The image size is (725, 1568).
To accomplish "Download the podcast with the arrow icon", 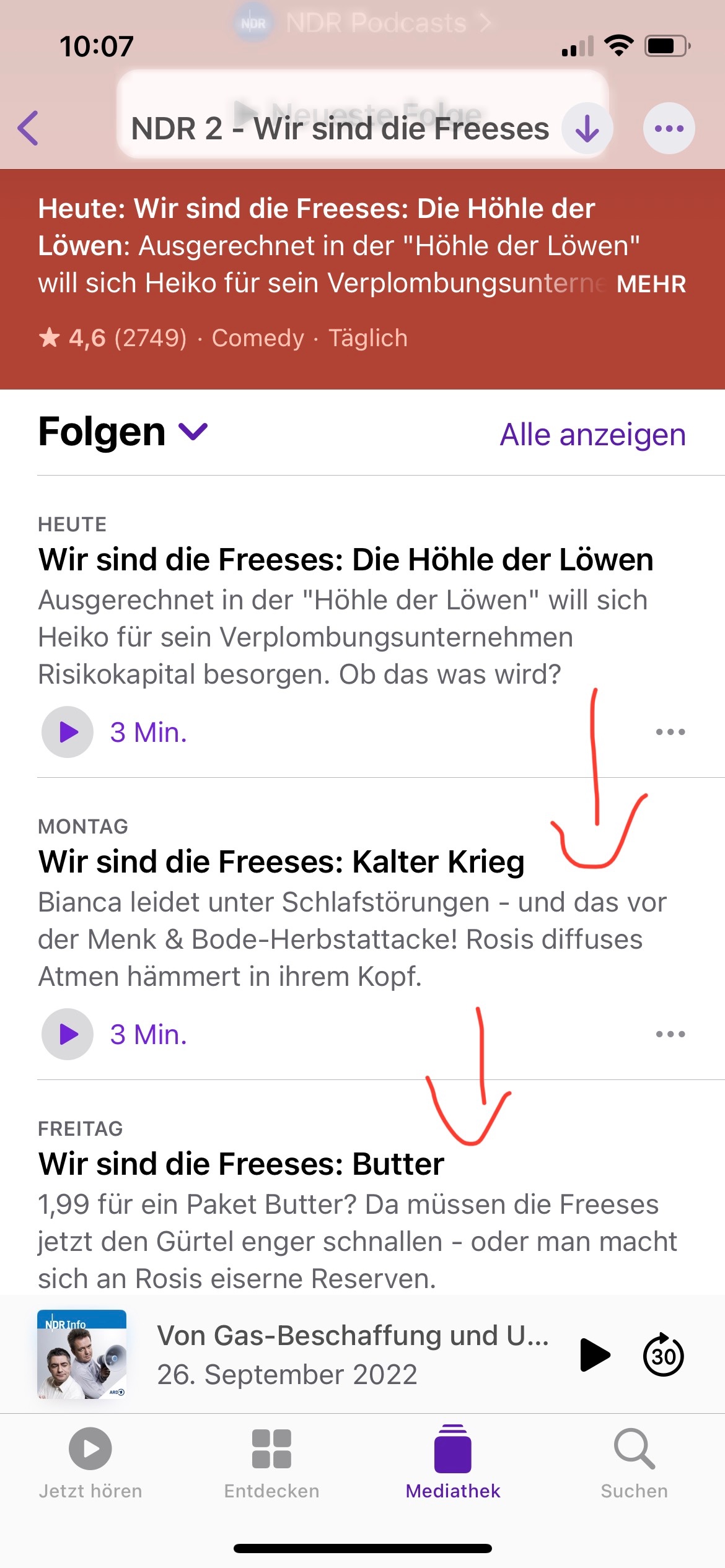I will pyautogui.click(x=586, y=129).
